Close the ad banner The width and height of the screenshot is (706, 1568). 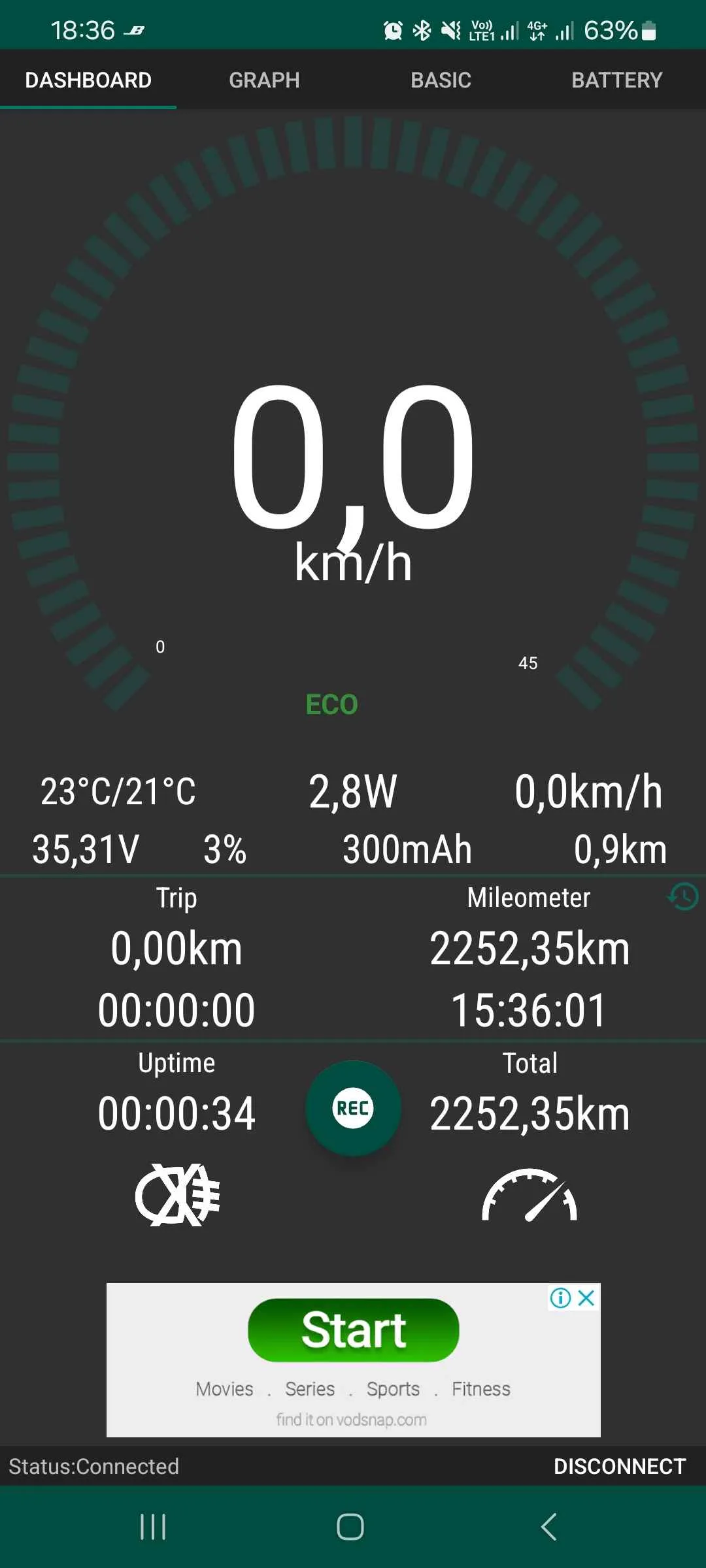click(587, 1298)
